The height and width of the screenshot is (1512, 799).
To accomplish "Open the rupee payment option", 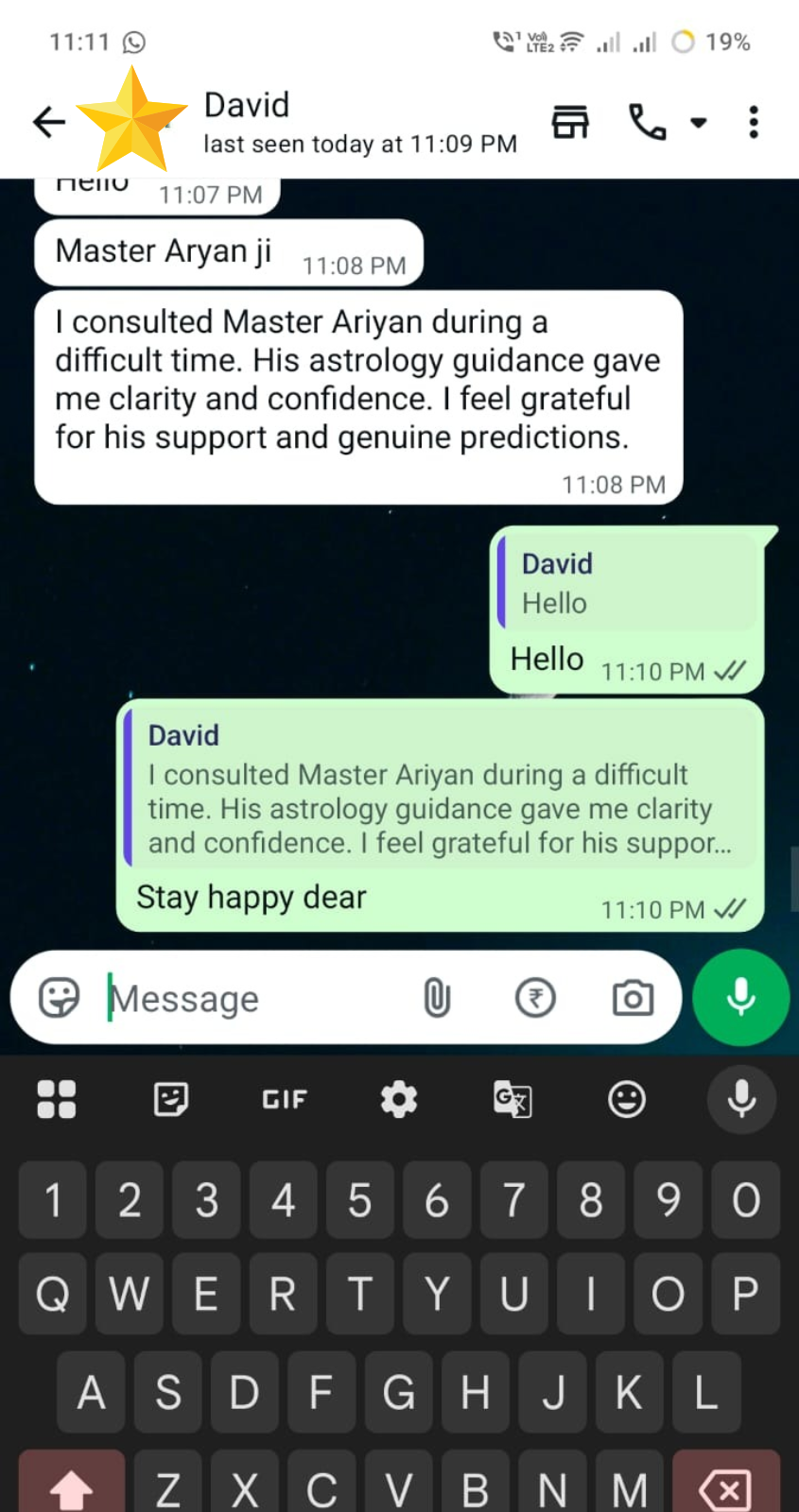I will [535, 998].
